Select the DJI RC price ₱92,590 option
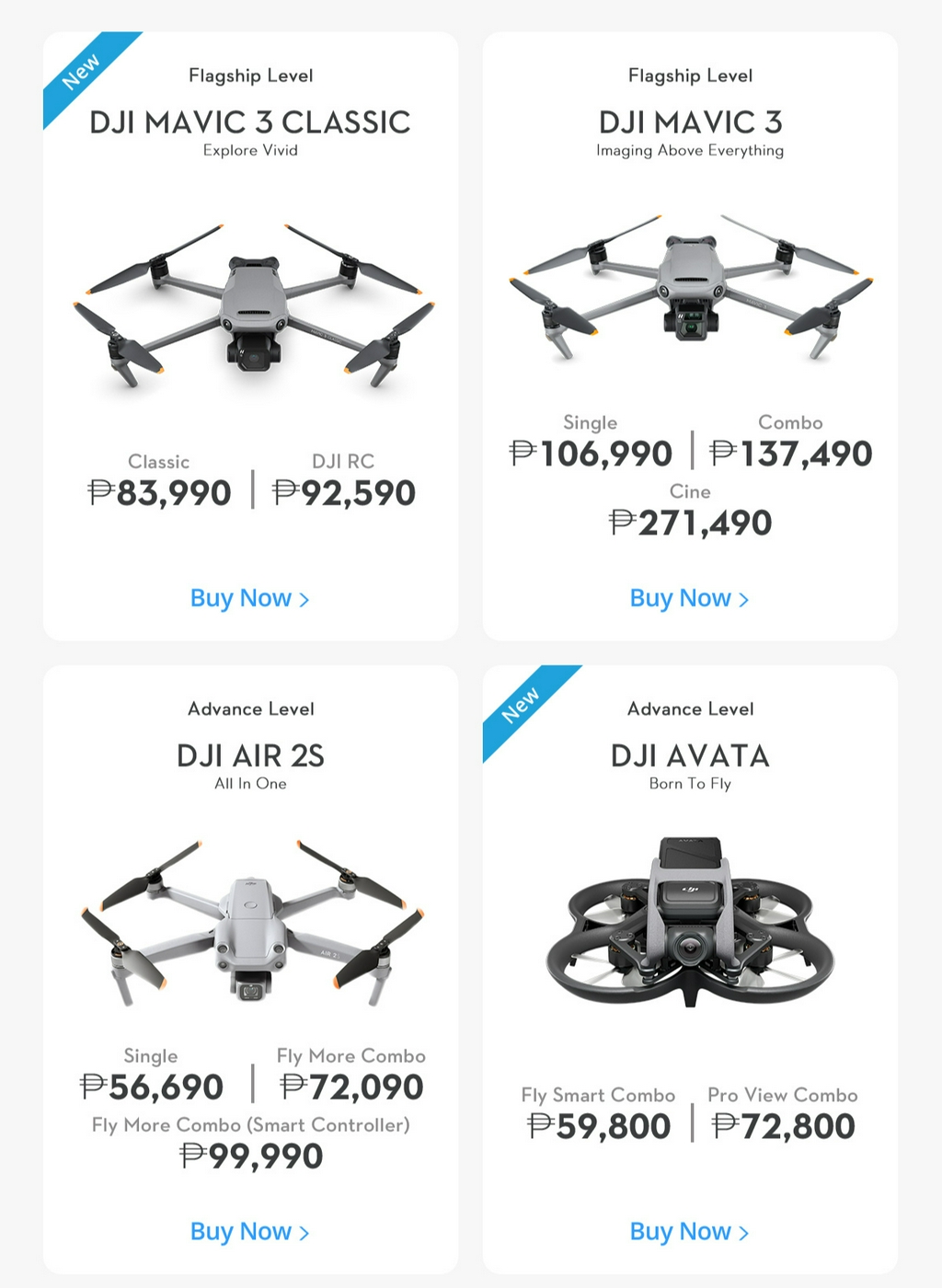This screenshot has width=942, height=1288. (342, 492)
